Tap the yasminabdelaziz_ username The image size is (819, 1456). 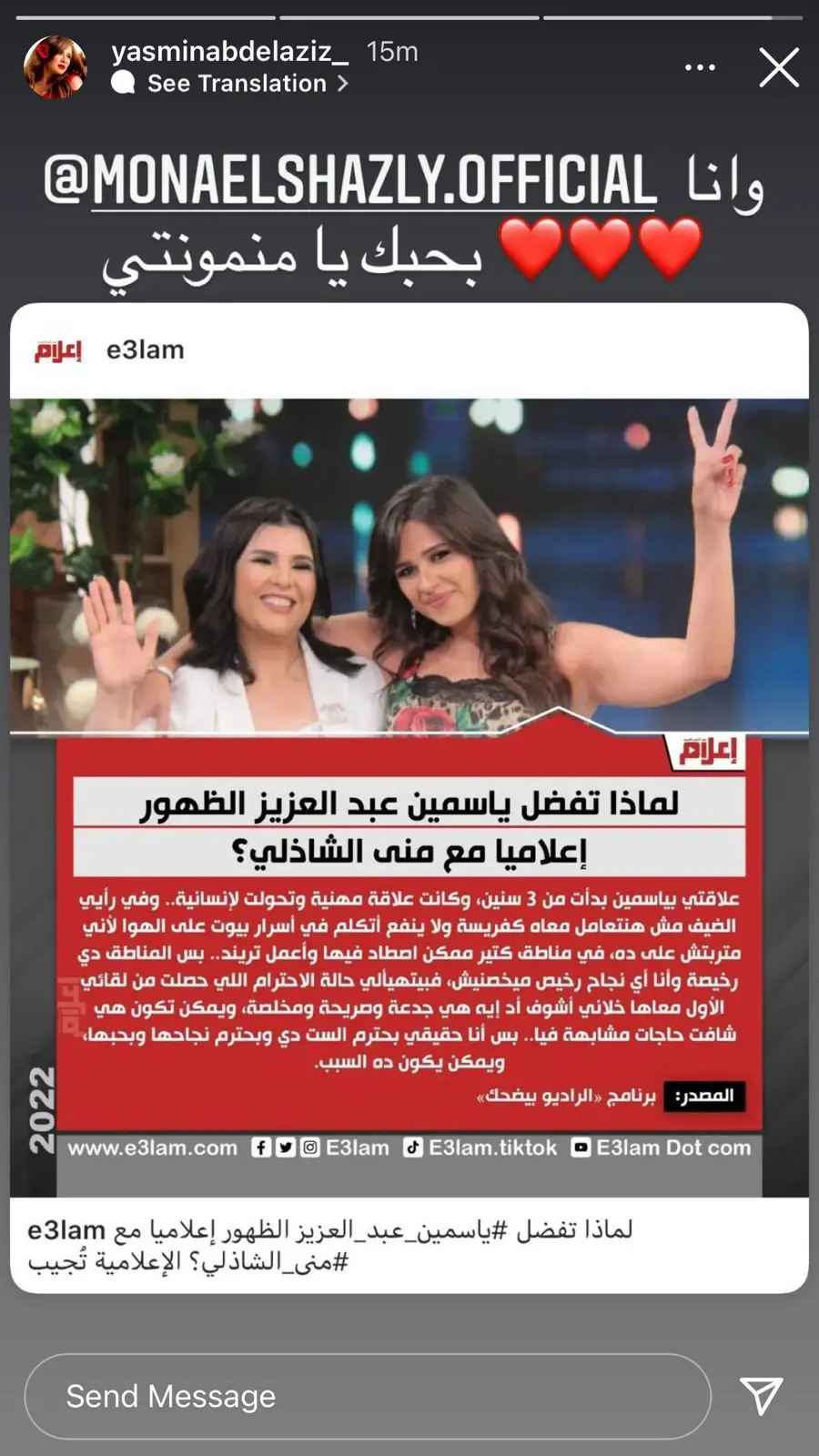[x=229, y=52]
